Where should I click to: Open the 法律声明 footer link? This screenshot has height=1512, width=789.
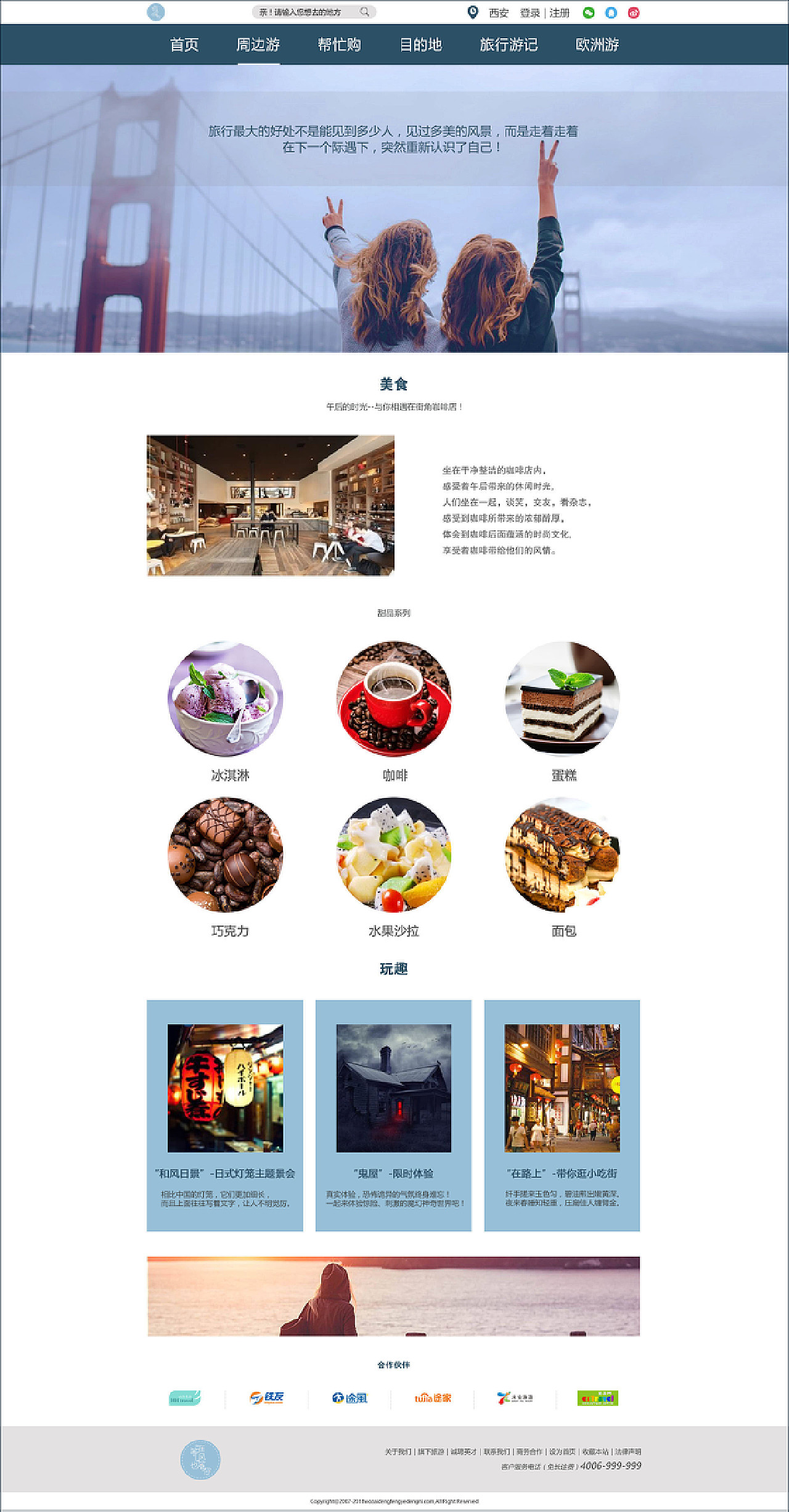(x=628, y=1452)
